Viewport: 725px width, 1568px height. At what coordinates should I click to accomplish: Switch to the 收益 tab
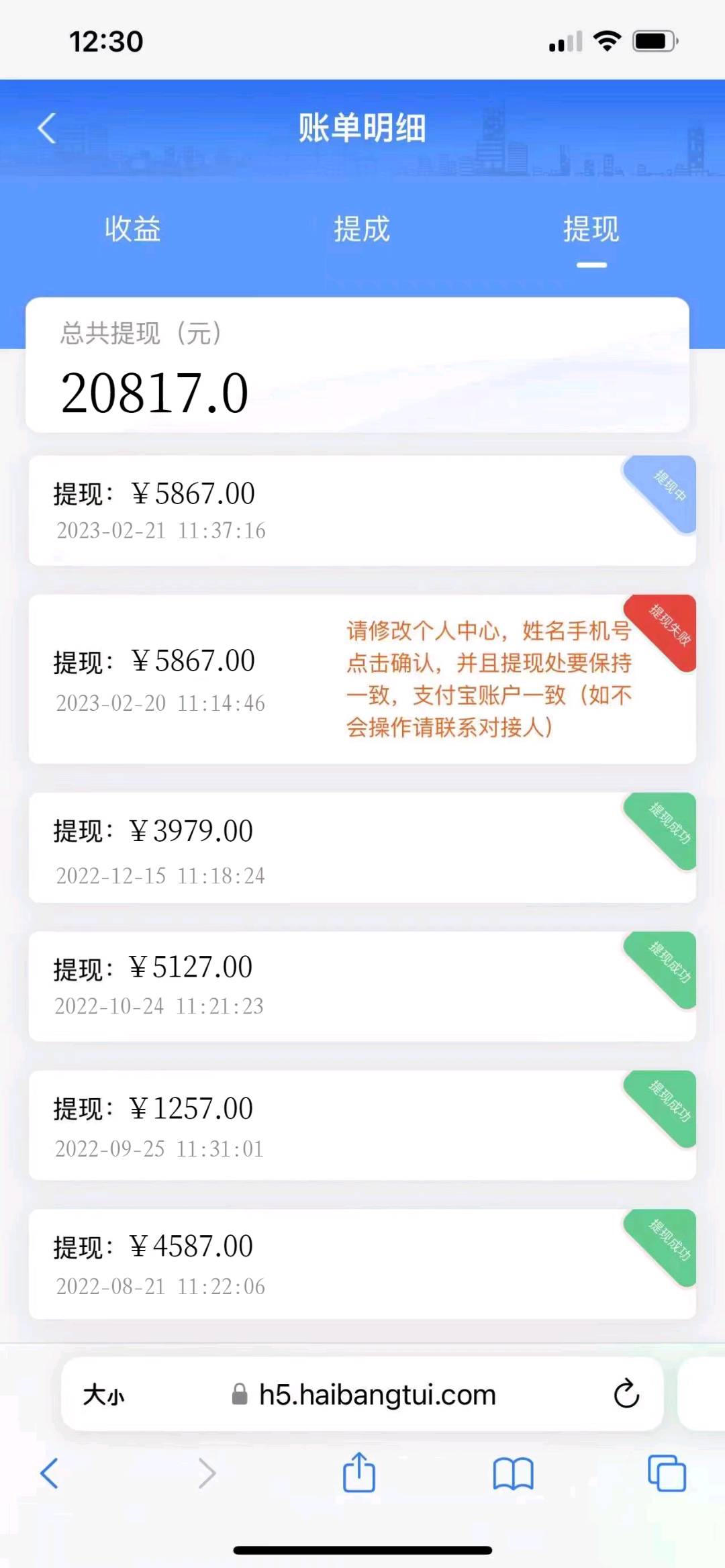[133, 230]
